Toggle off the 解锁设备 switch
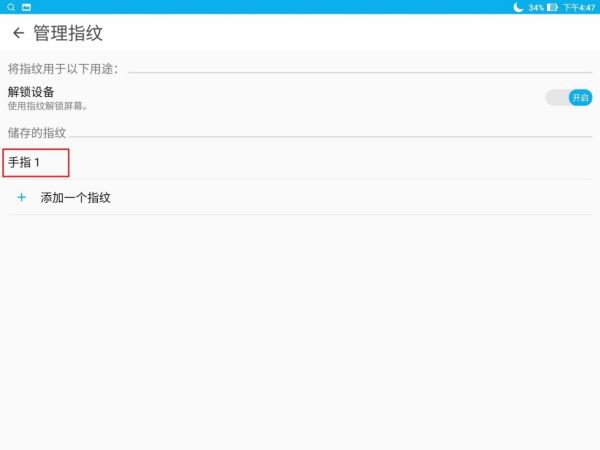Screen dimensions: 600x450 (569, 97)
